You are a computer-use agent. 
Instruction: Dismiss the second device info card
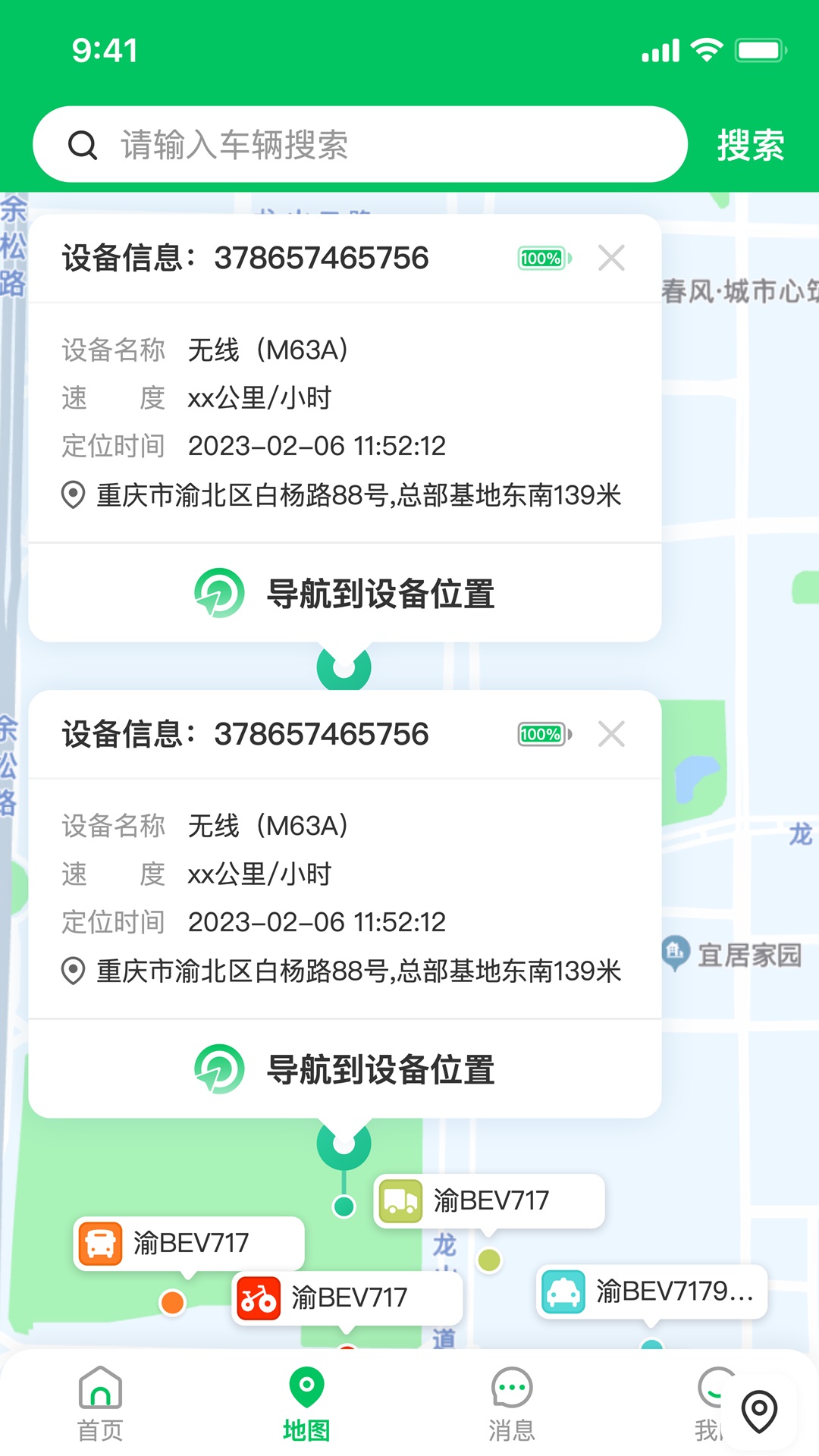tap(612, 734)
